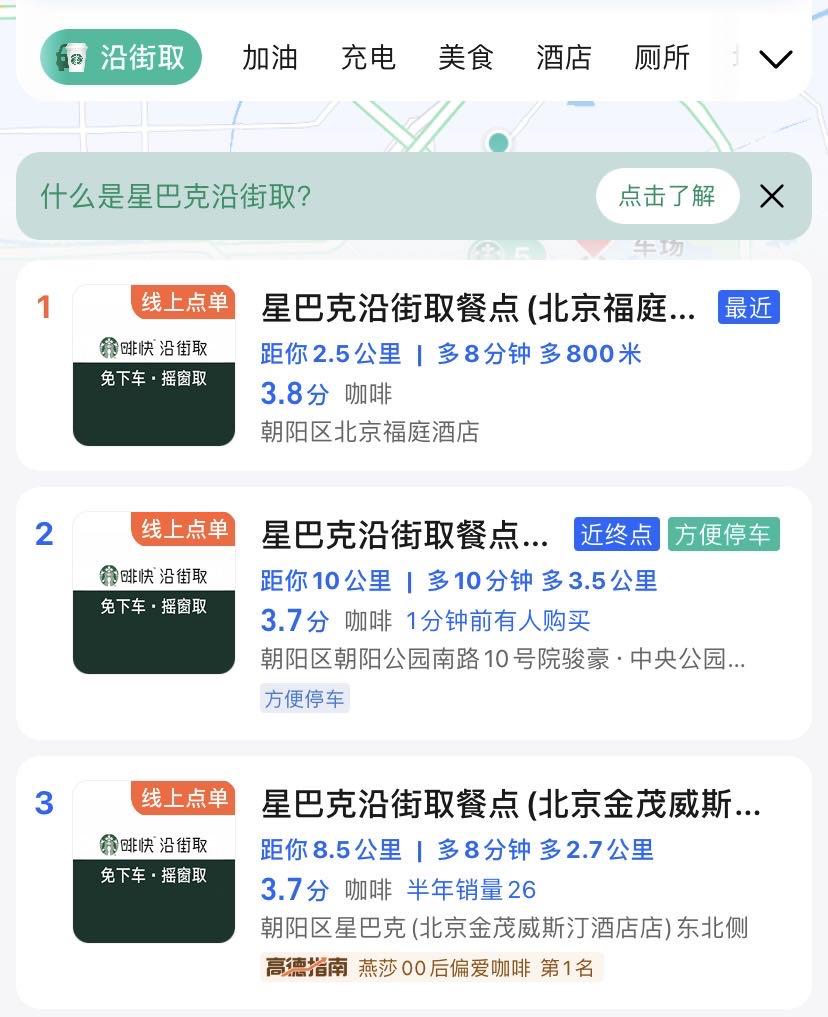Select the 充电 charging category
This screenshot has height=1017, width=828.
(367, 58)
